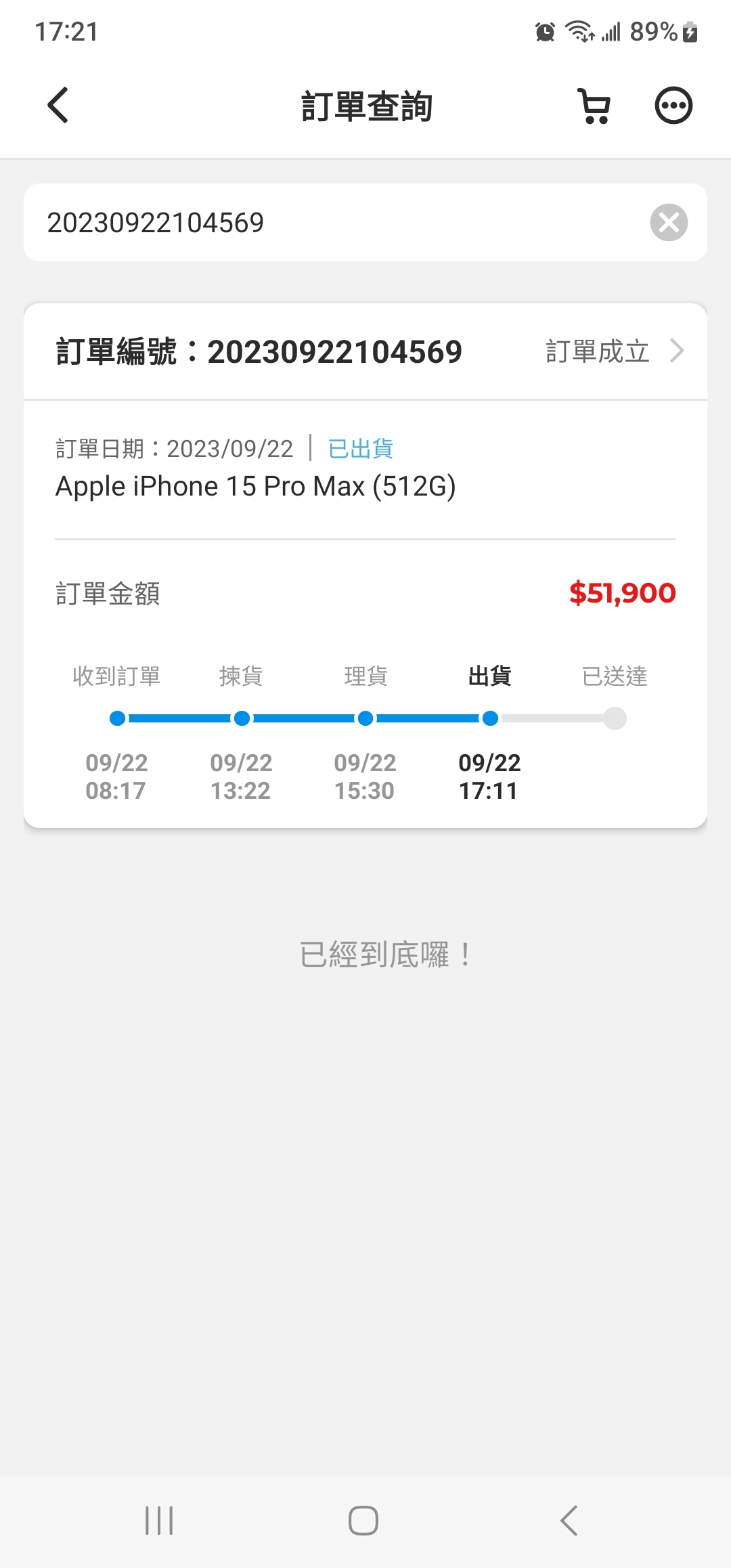Open the more options menu
731x1568 pixels.
(673, 106)
